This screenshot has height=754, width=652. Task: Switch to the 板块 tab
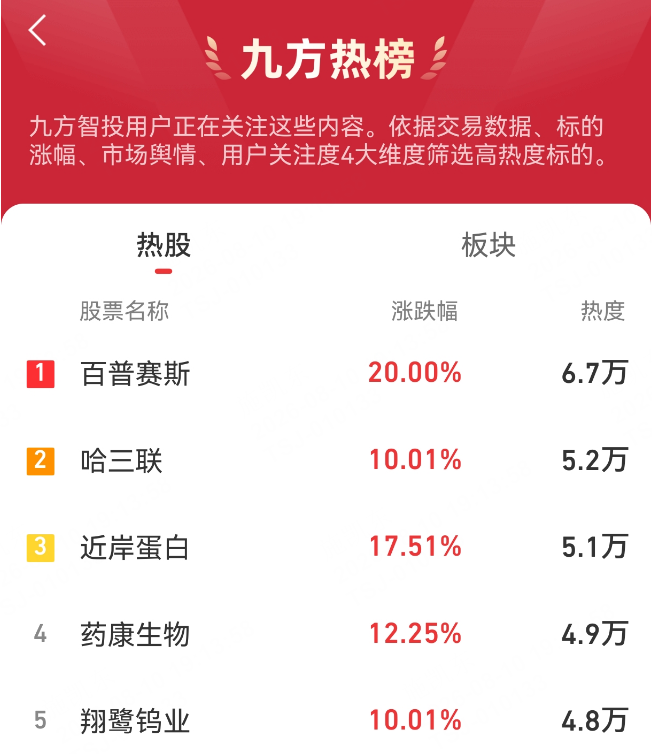[489, 245]
